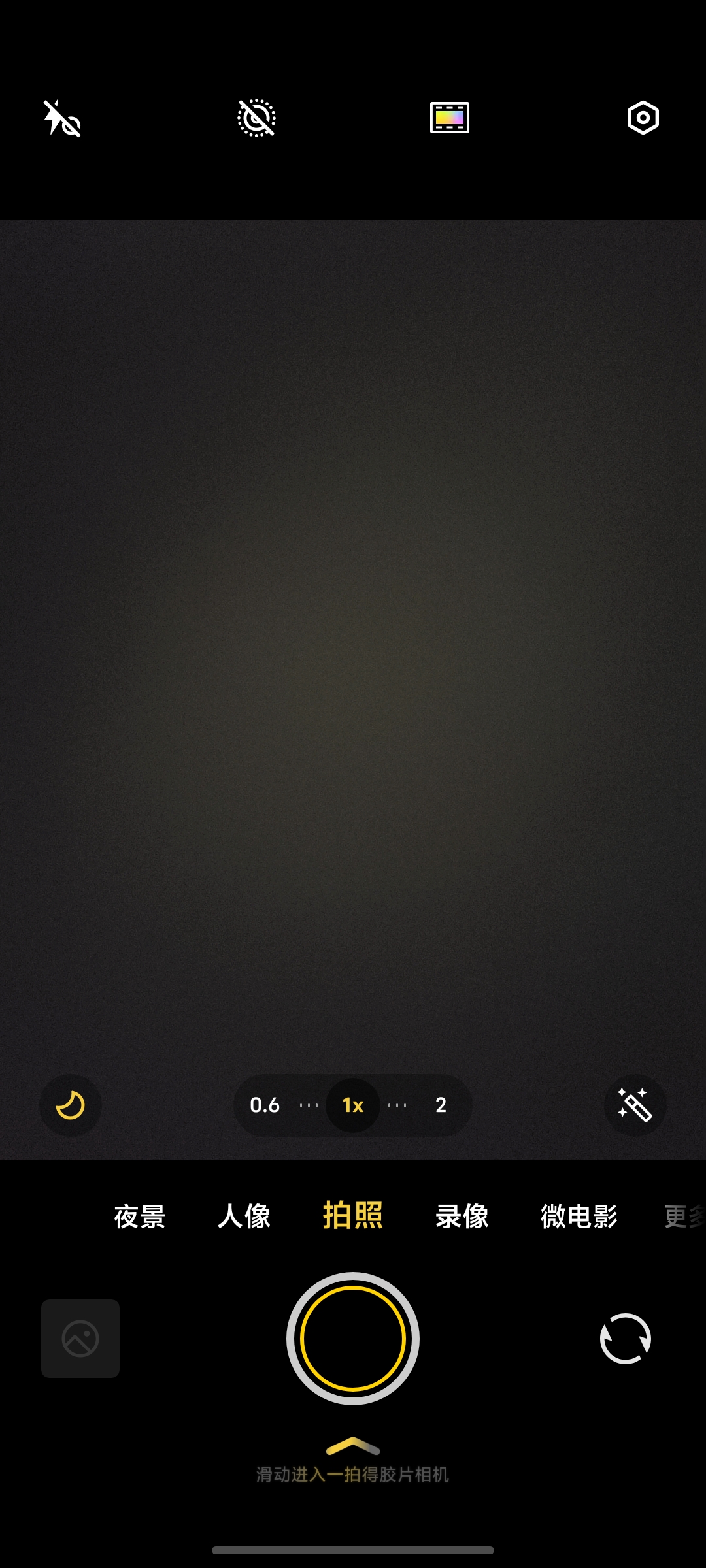706x1568 pixels.
Task: Switch to 人像 mode
Action: [244, 1217]
